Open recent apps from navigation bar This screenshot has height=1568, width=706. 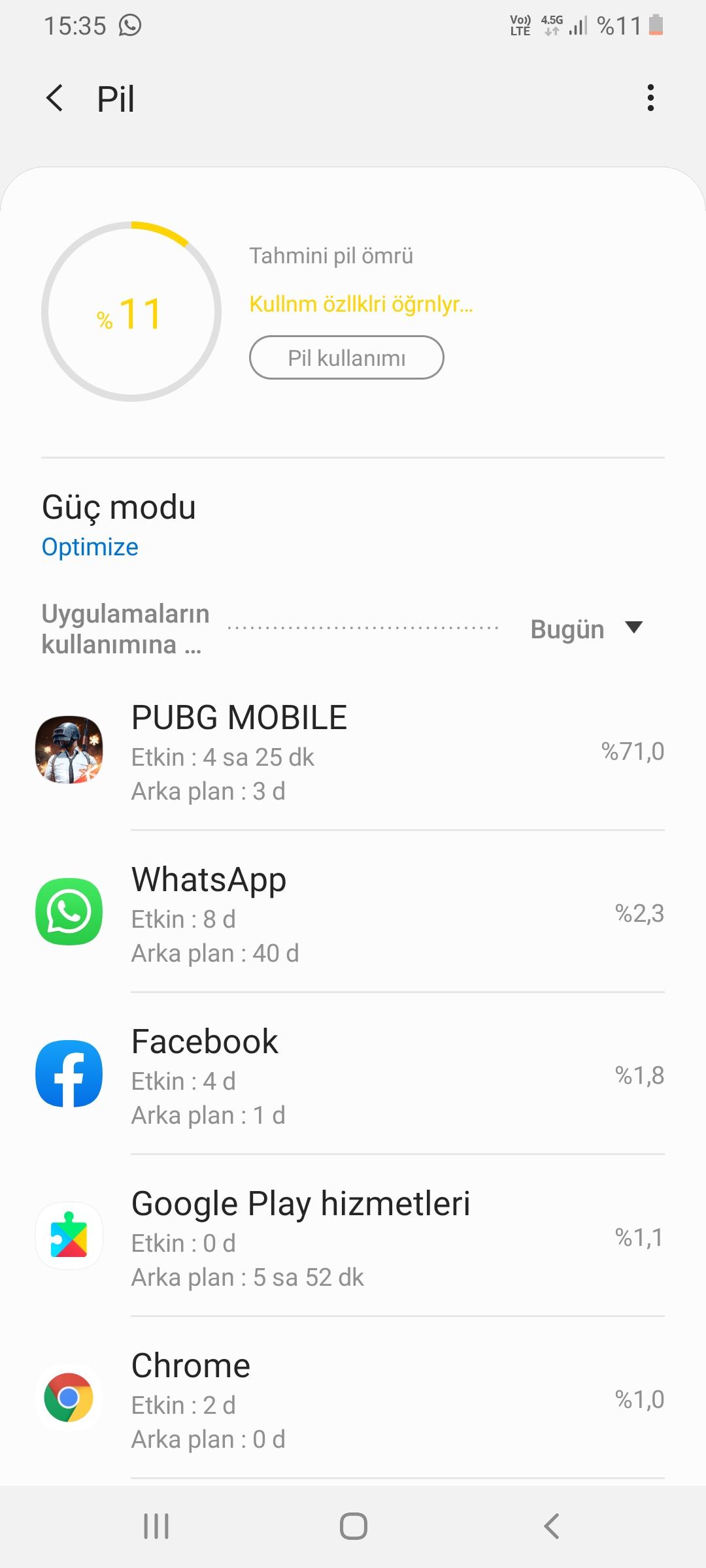click(156, 1526)
